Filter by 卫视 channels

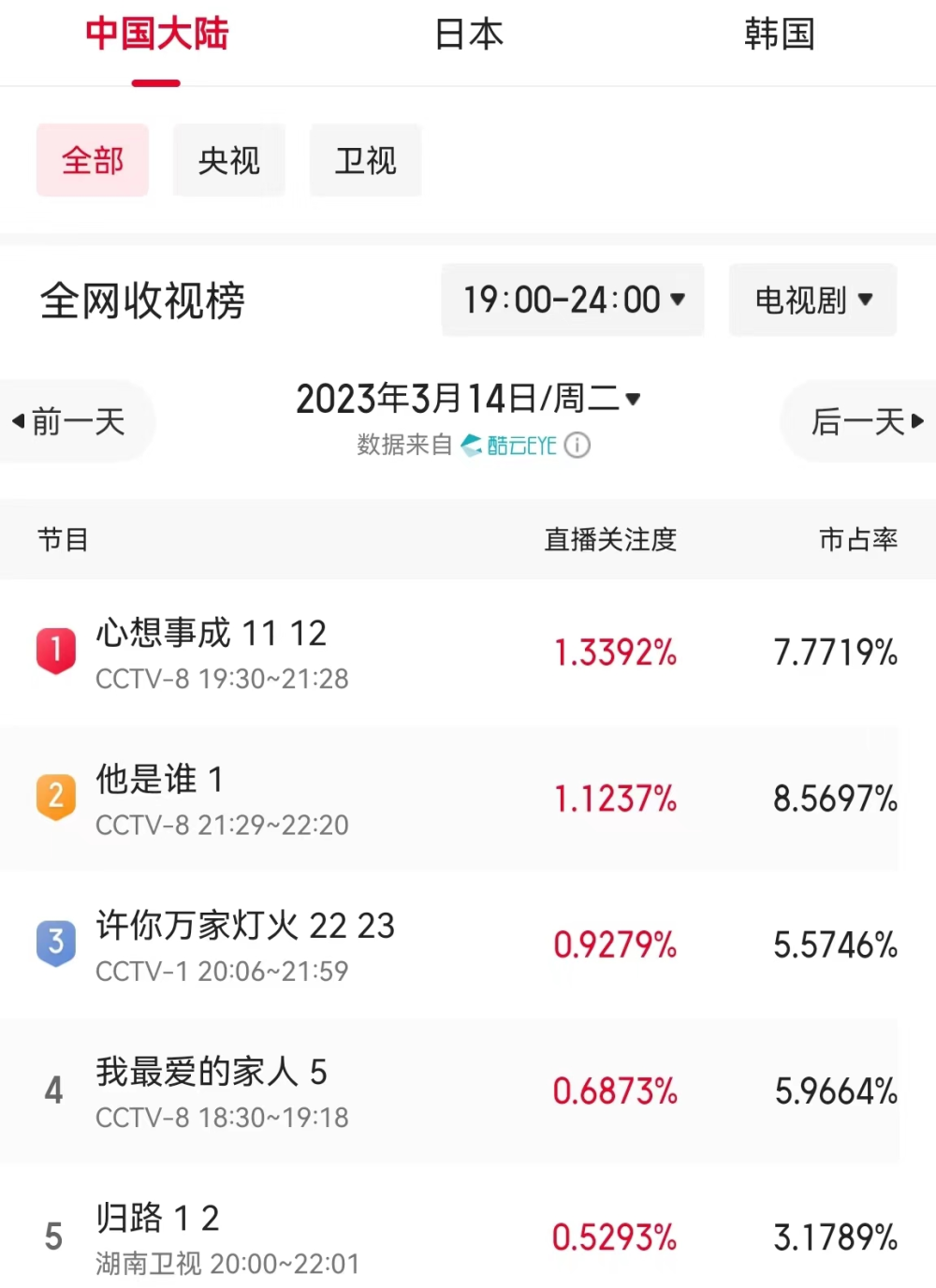[x=366, y=160]
